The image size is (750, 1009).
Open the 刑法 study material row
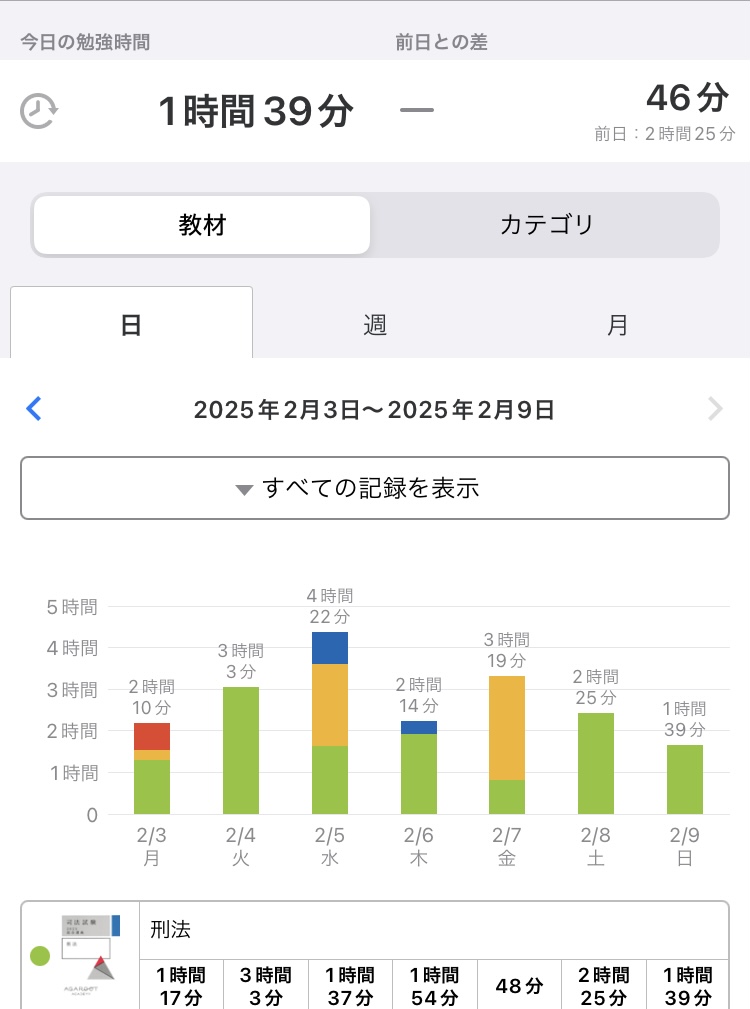pos(438,930)
